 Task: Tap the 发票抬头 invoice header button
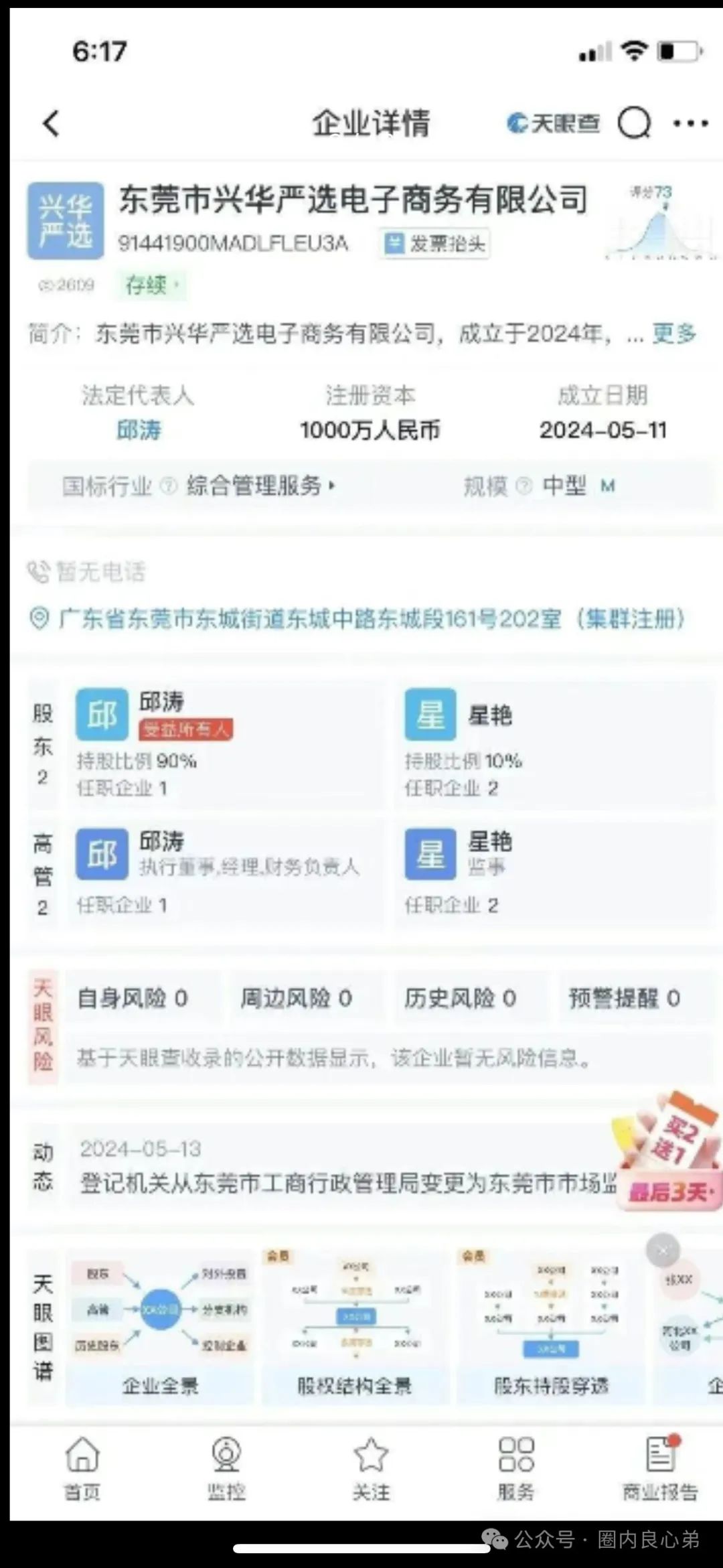pos(436,244)
